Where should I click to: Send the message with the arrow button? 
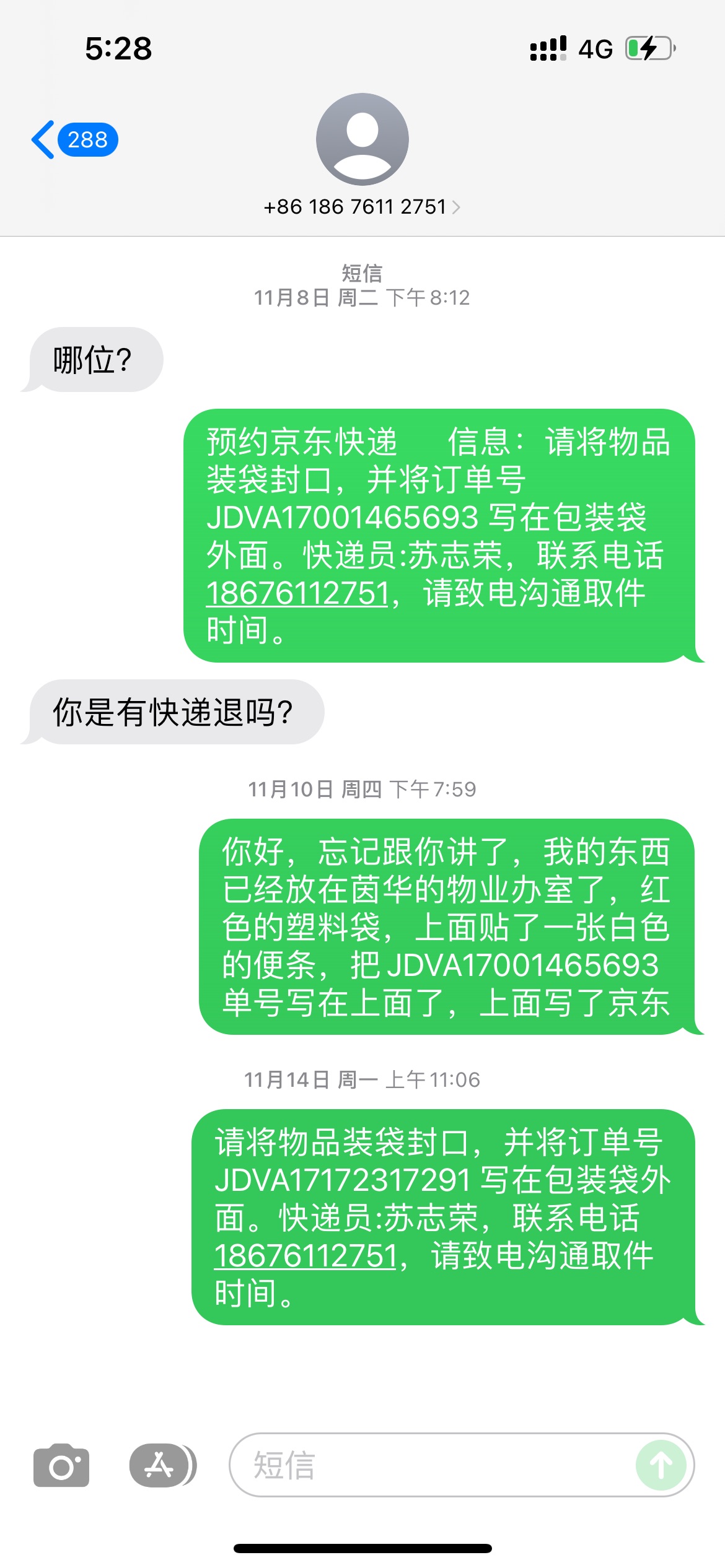coord(661,1465)
